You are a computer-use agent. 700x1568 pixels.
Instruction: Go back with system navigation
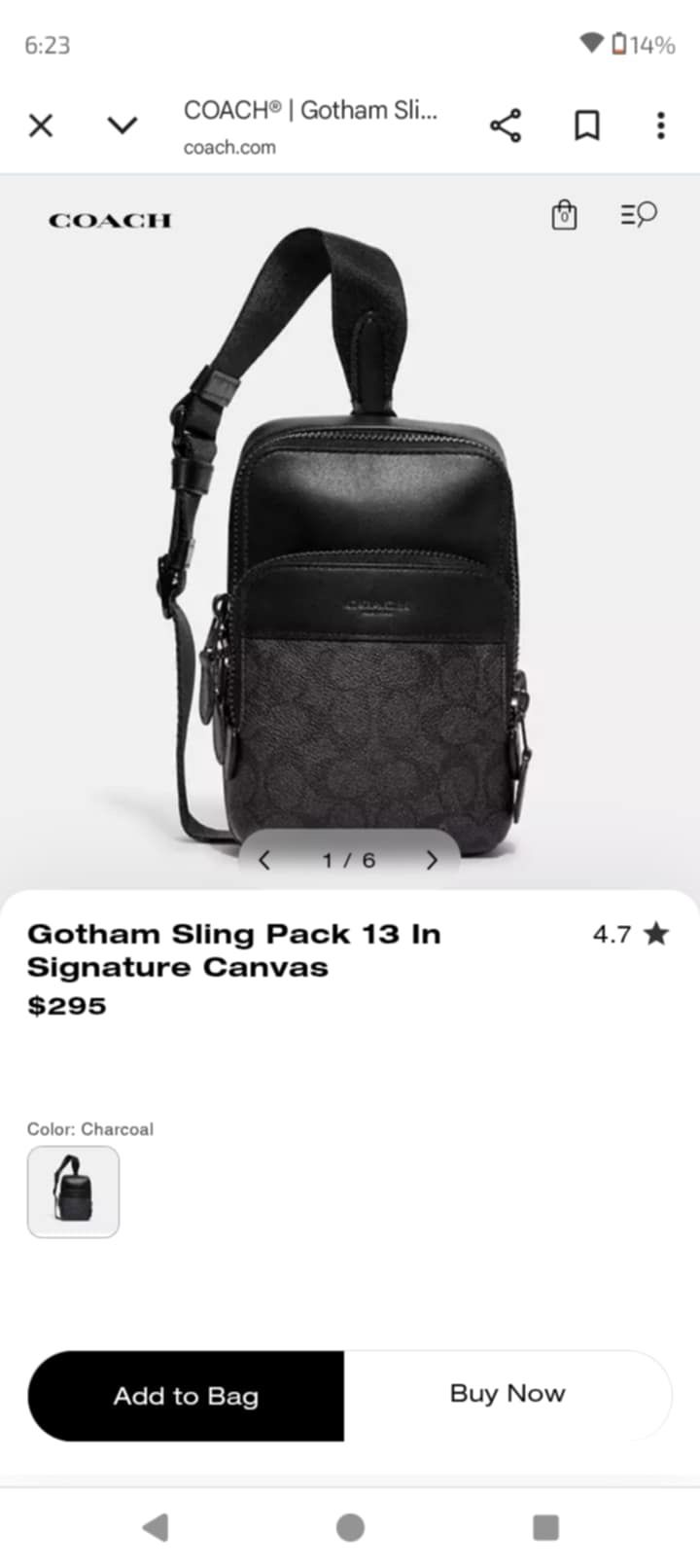156,1527
